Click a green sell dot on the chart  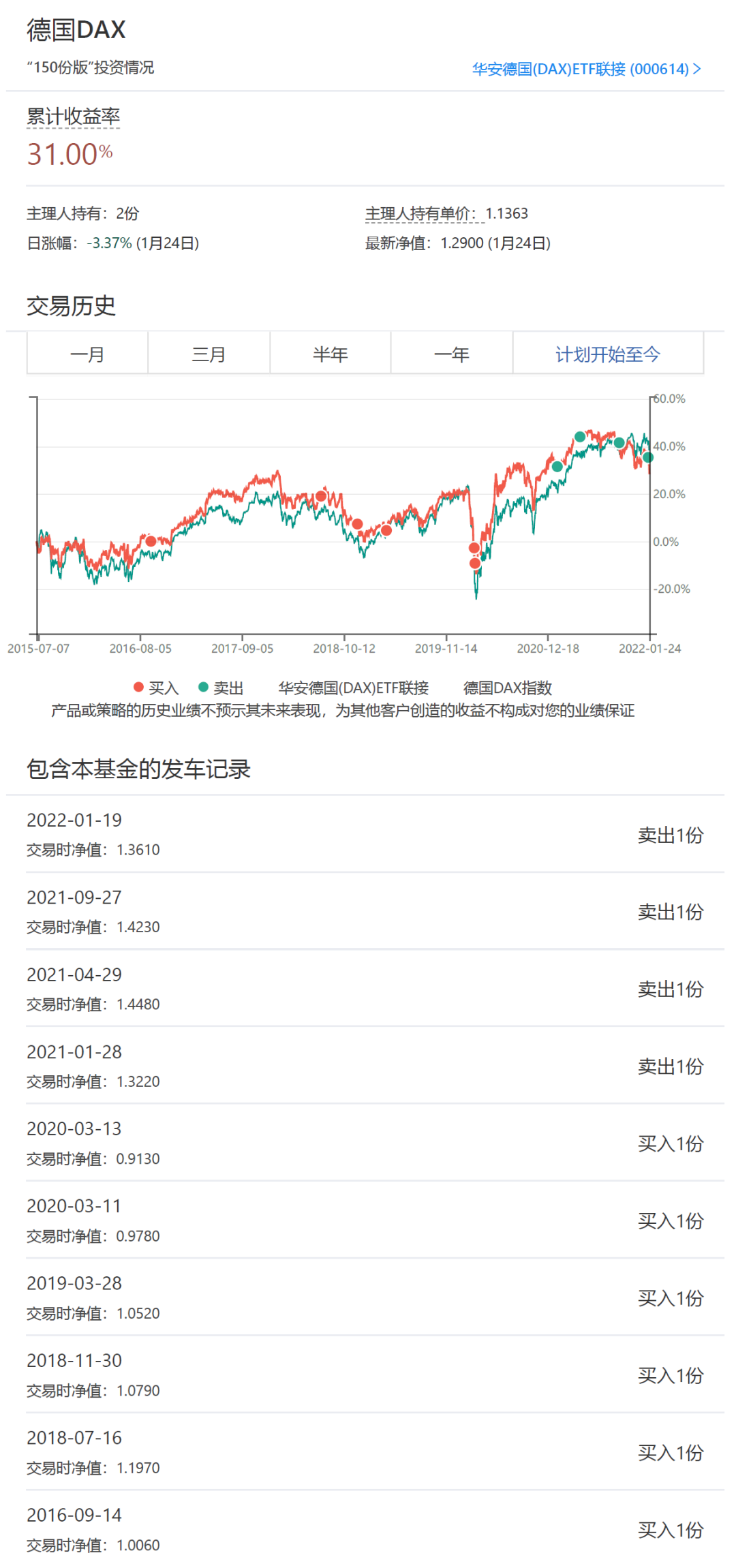pyautogui.click(x=579, y=437)
